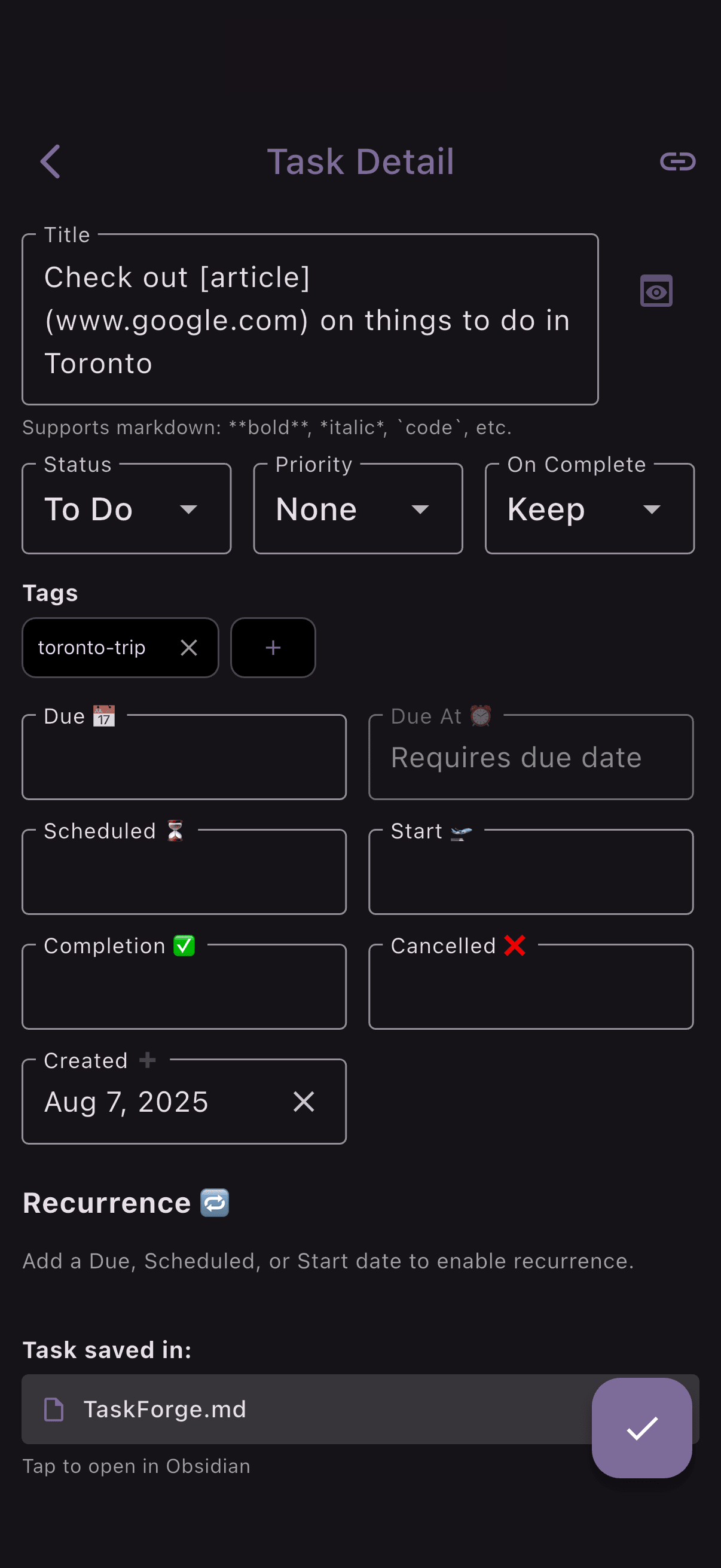Save the task with checkmark button
This screenshot has width=721, height=1568.
click(641, 1427)
